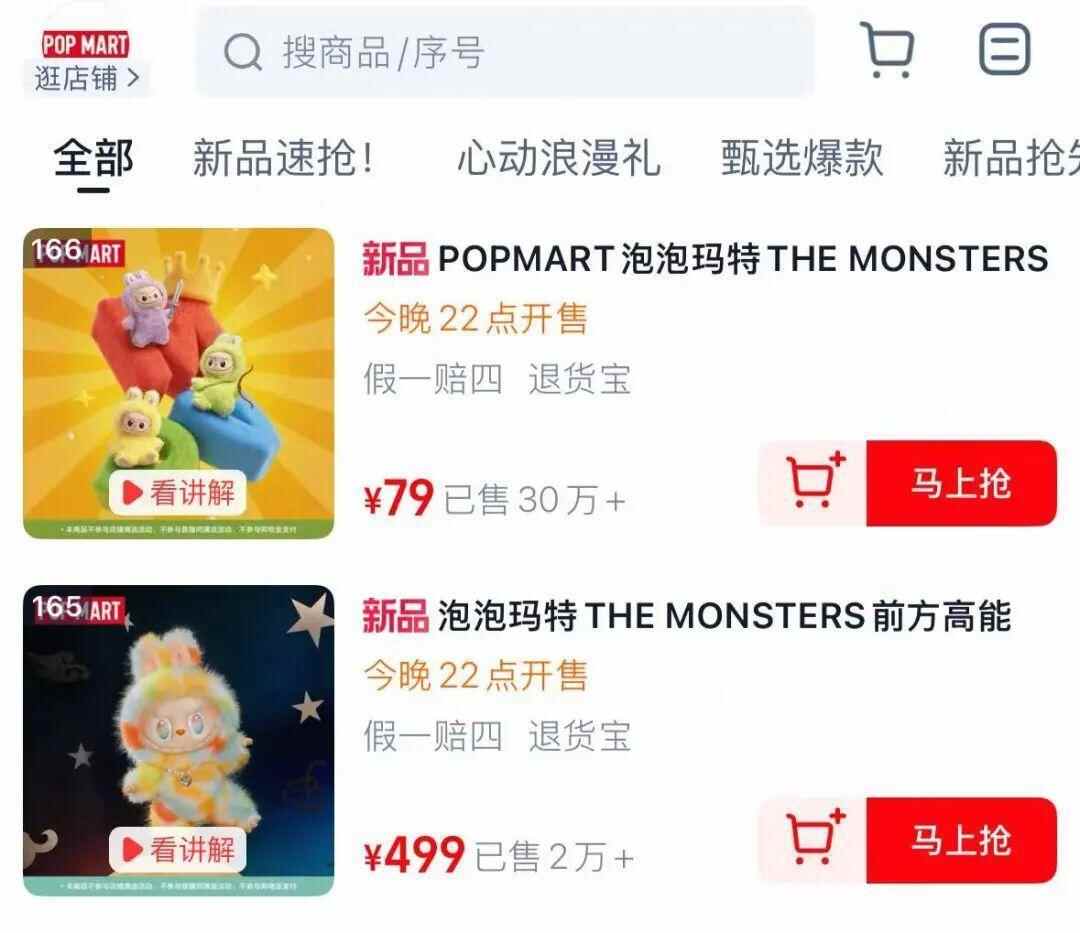
Task: Play 看讲解 on product 166
Action: point(178,492)
